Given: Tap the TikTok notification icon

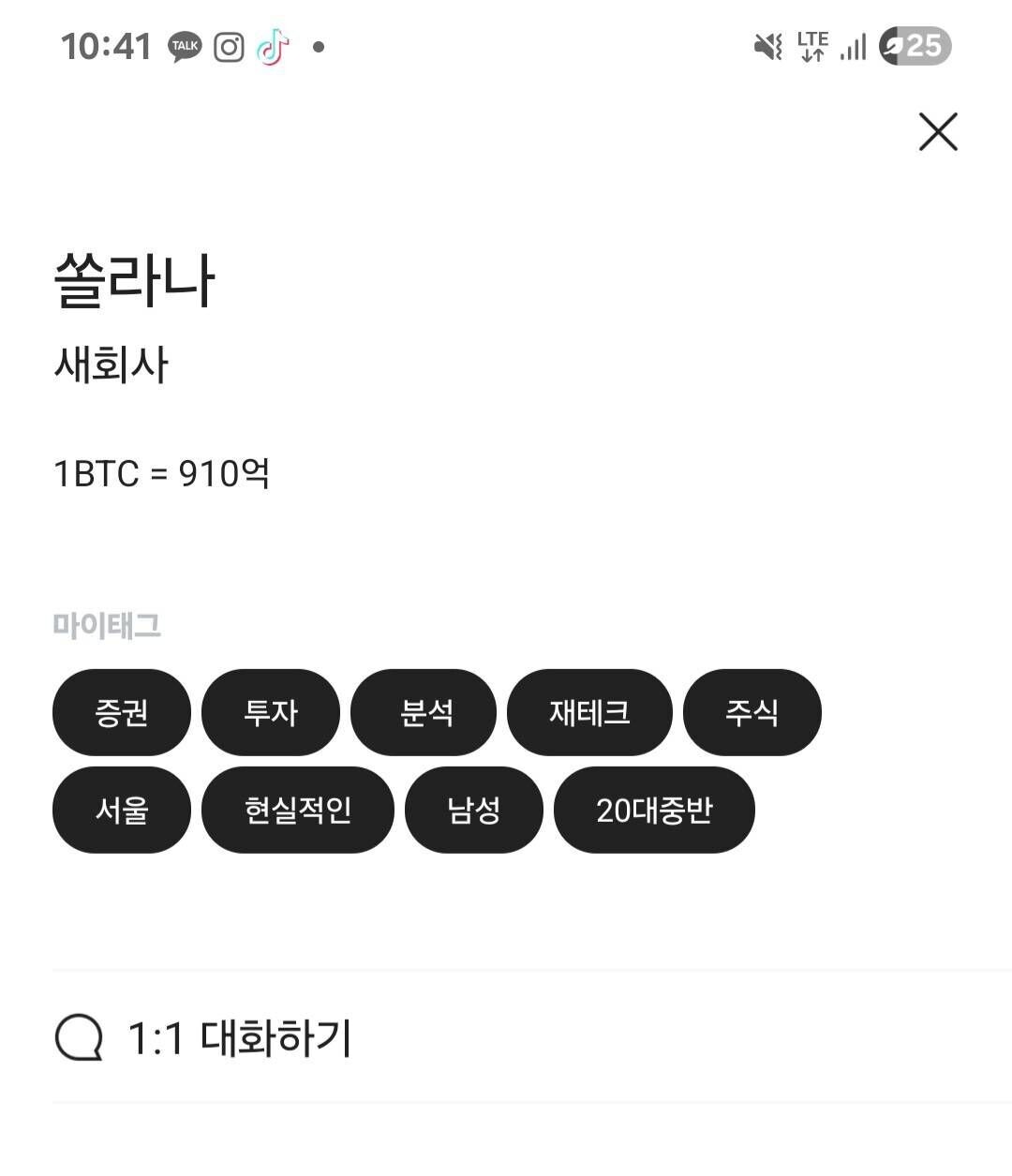Looking at the screenshot, I should 273,45.
